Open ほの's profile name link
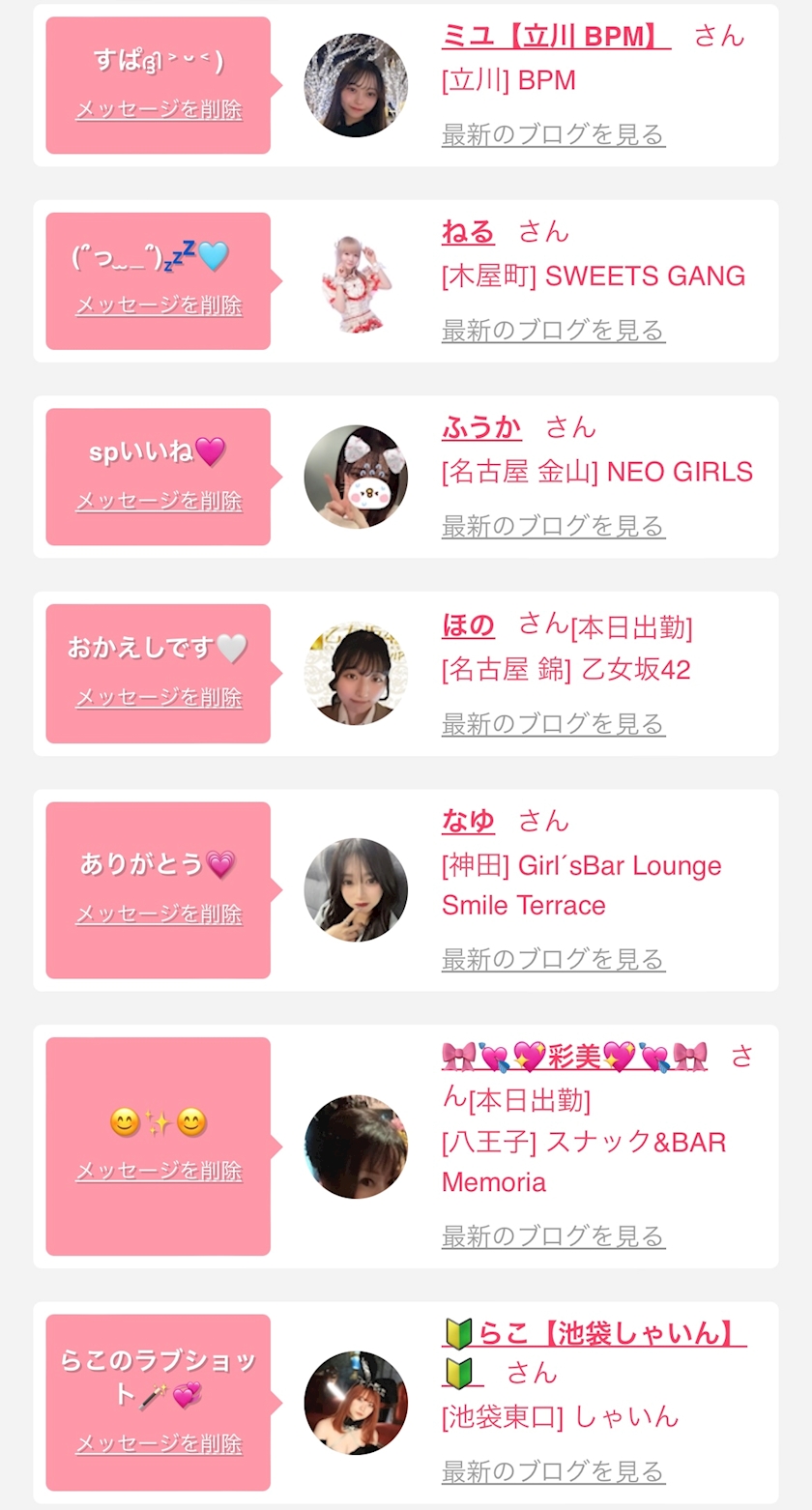The width and height of the screenshot is (812, 1510). [468, 625]
